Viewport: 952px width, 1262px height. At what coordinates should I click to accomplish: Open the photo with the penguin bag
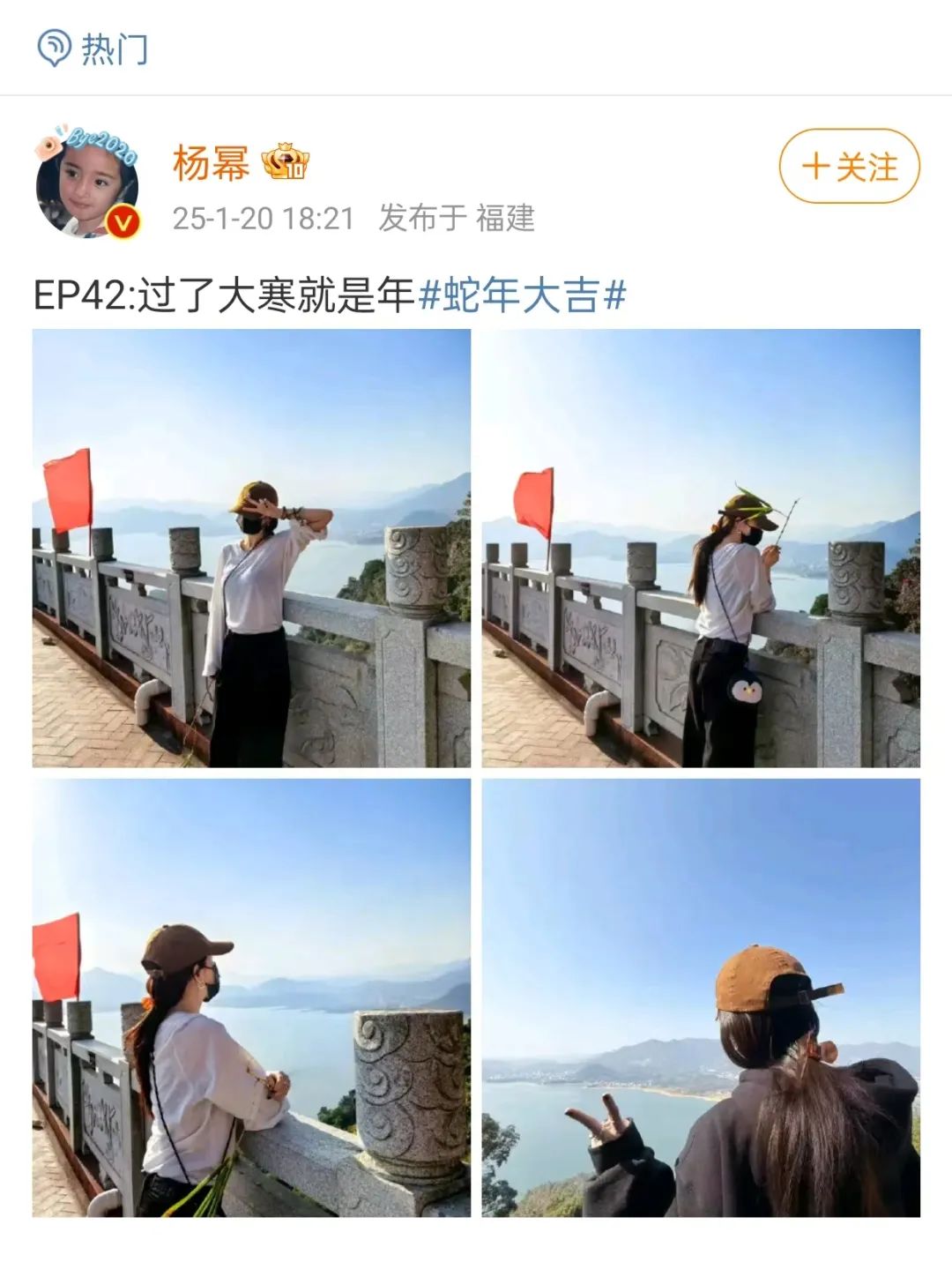[x=701, y=548]
